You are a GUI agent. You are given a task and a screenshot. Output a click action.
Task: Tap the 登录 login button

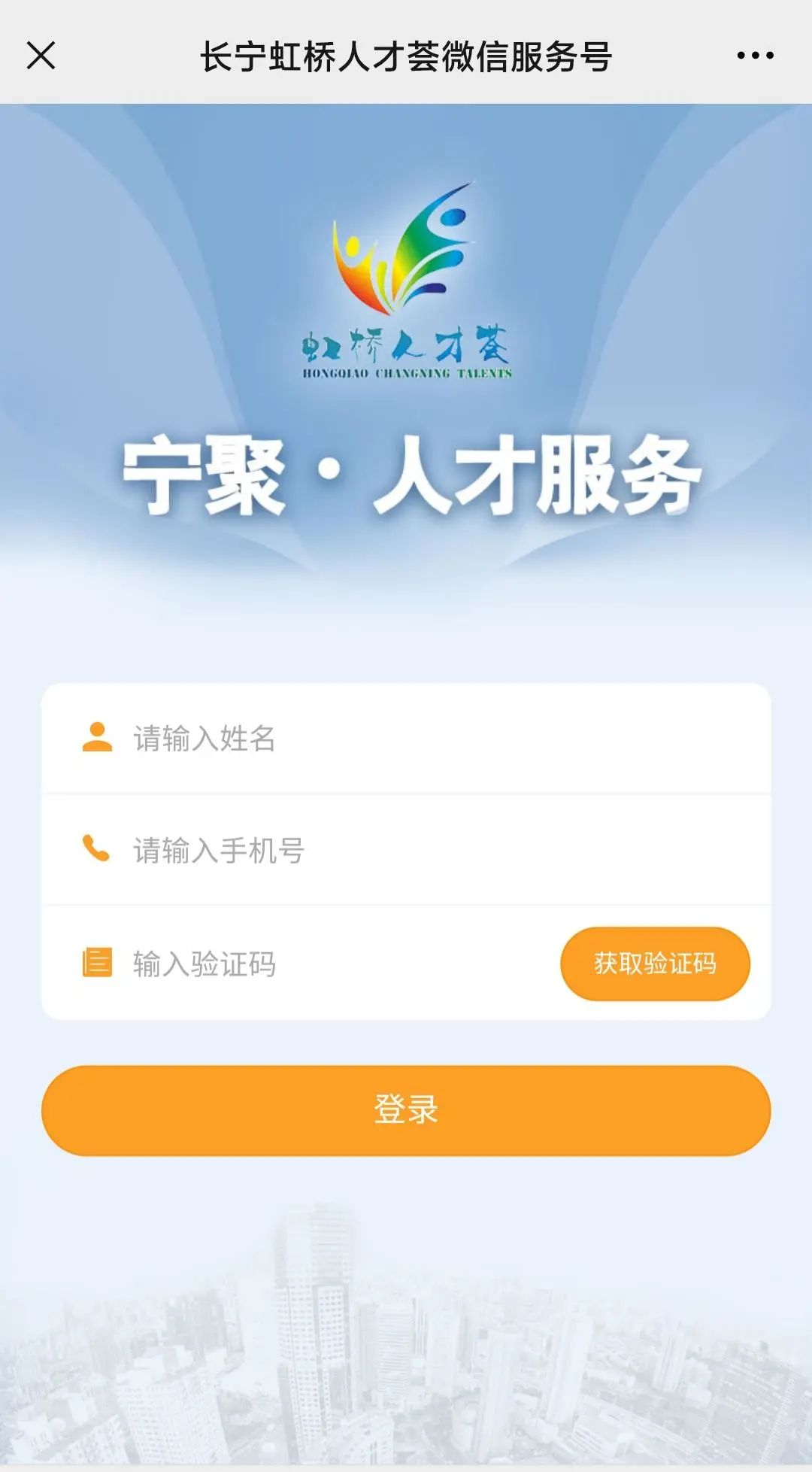click(406, 1110)
